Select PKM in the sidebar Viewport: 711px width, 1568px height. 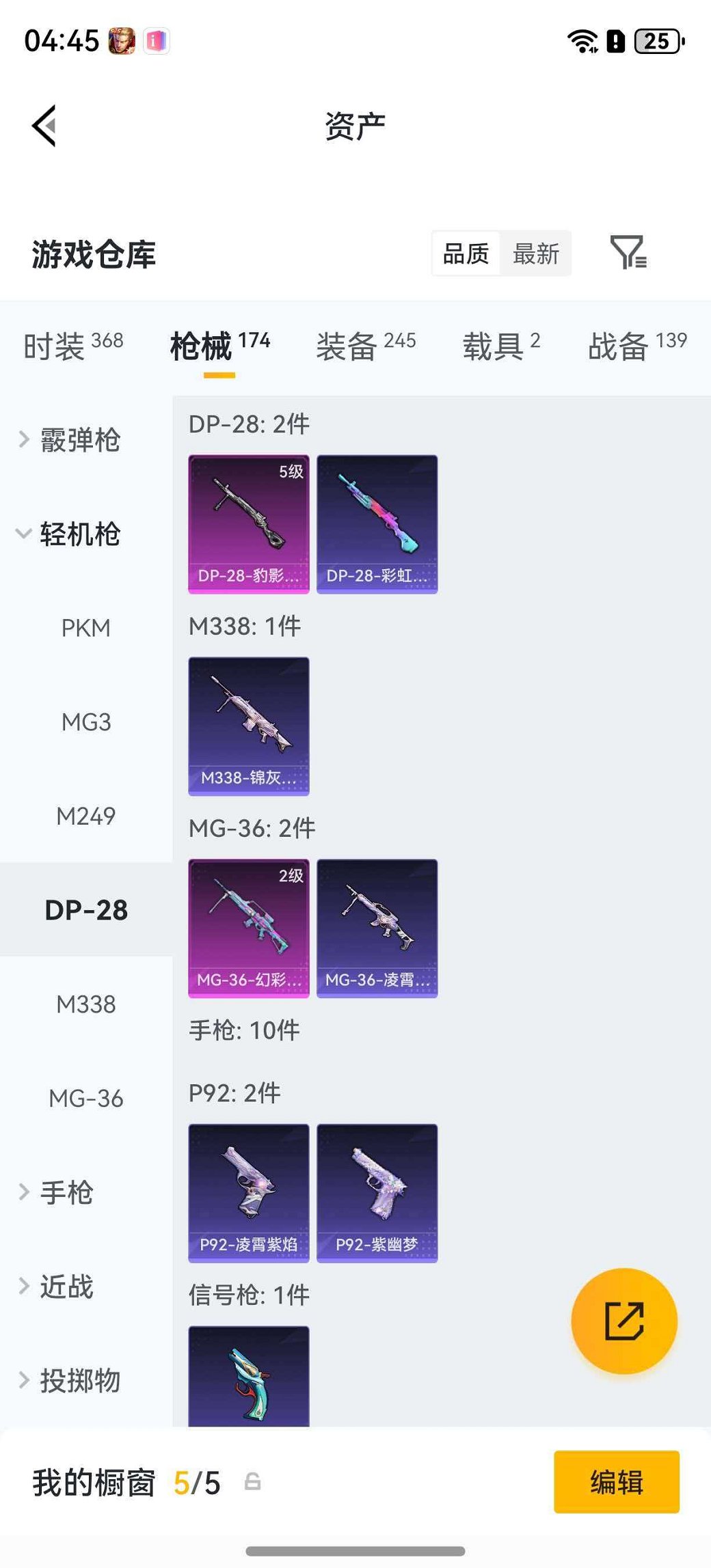(86, 629)
